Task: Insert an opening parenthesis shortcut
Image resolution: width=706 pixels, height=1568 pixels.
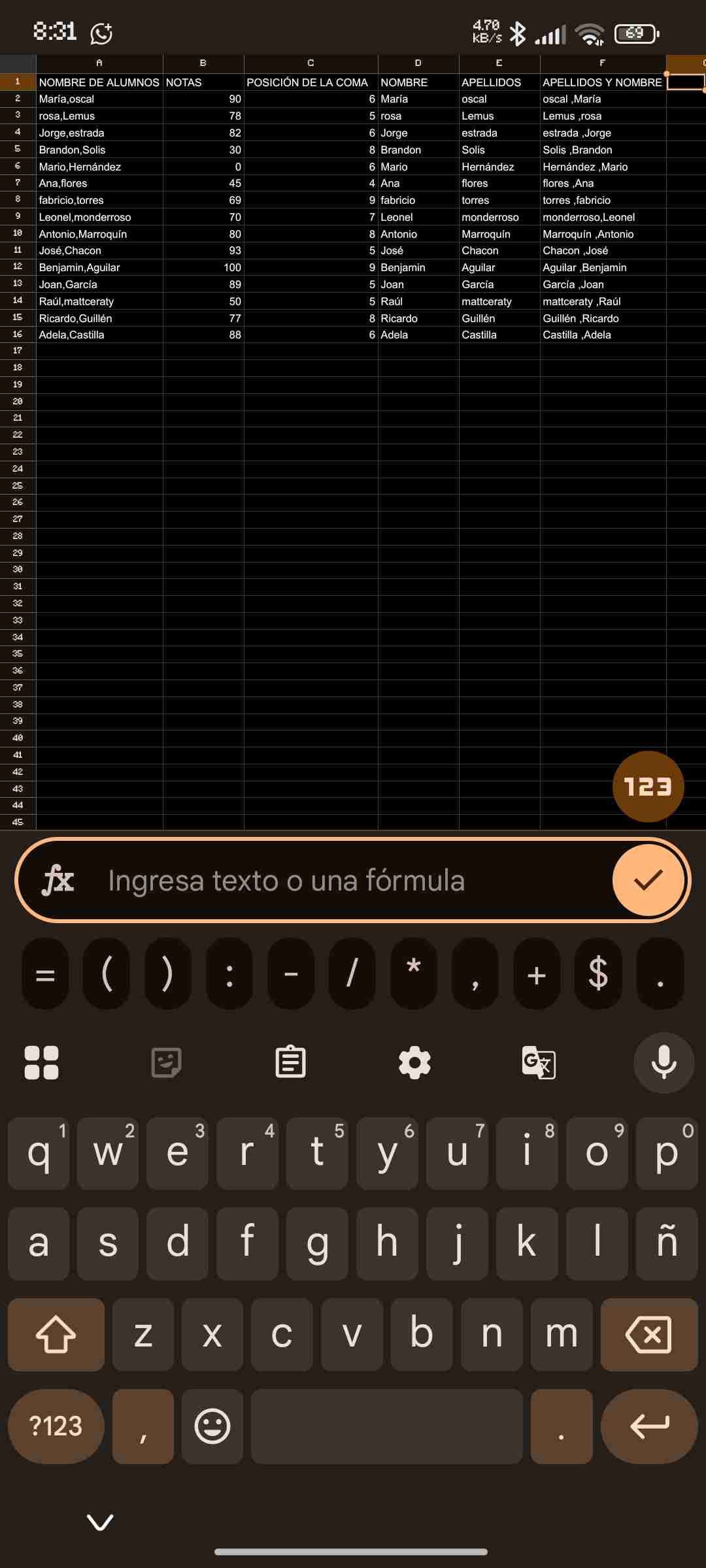Action: coord(107,975)
